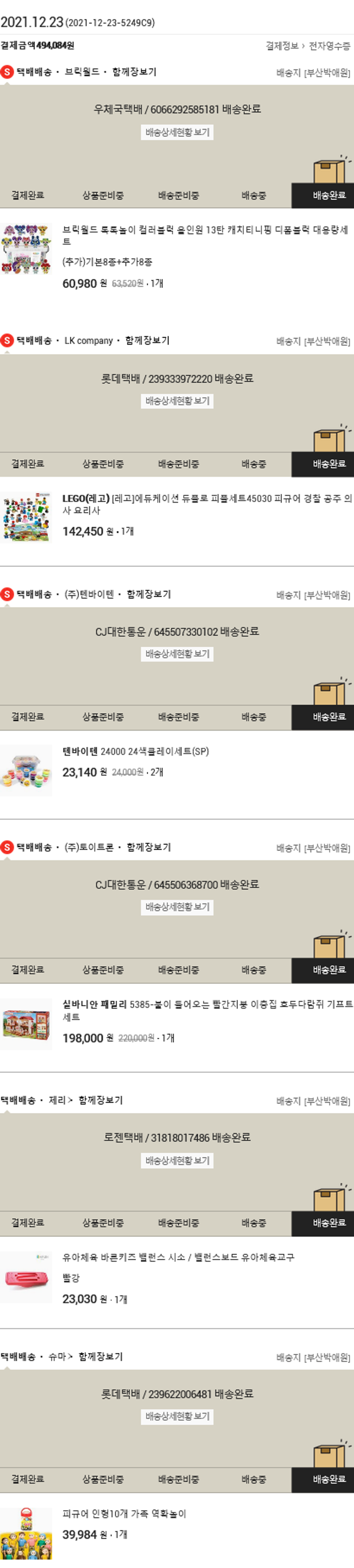
Task: Open 피규어 인형10개 가족 역할놀이 product
Action: 124,1514
